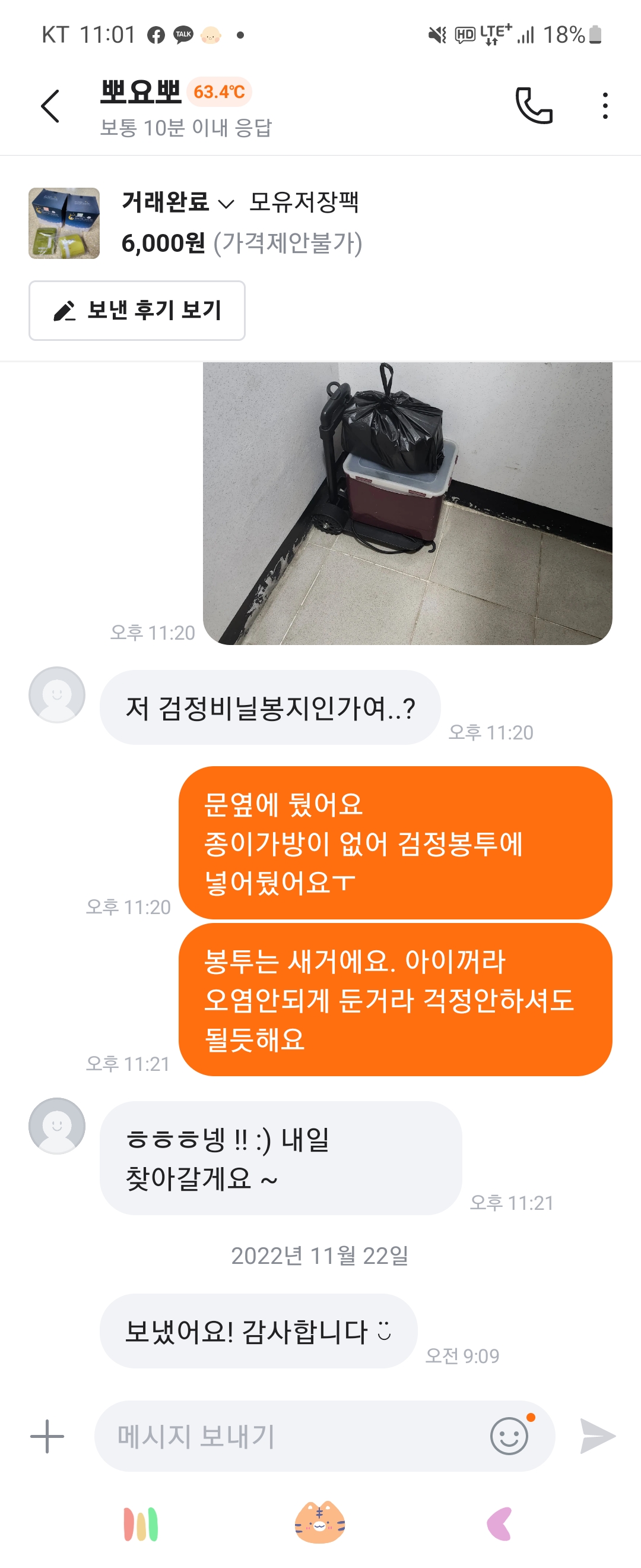Open the plus attachment menu

47,1437
